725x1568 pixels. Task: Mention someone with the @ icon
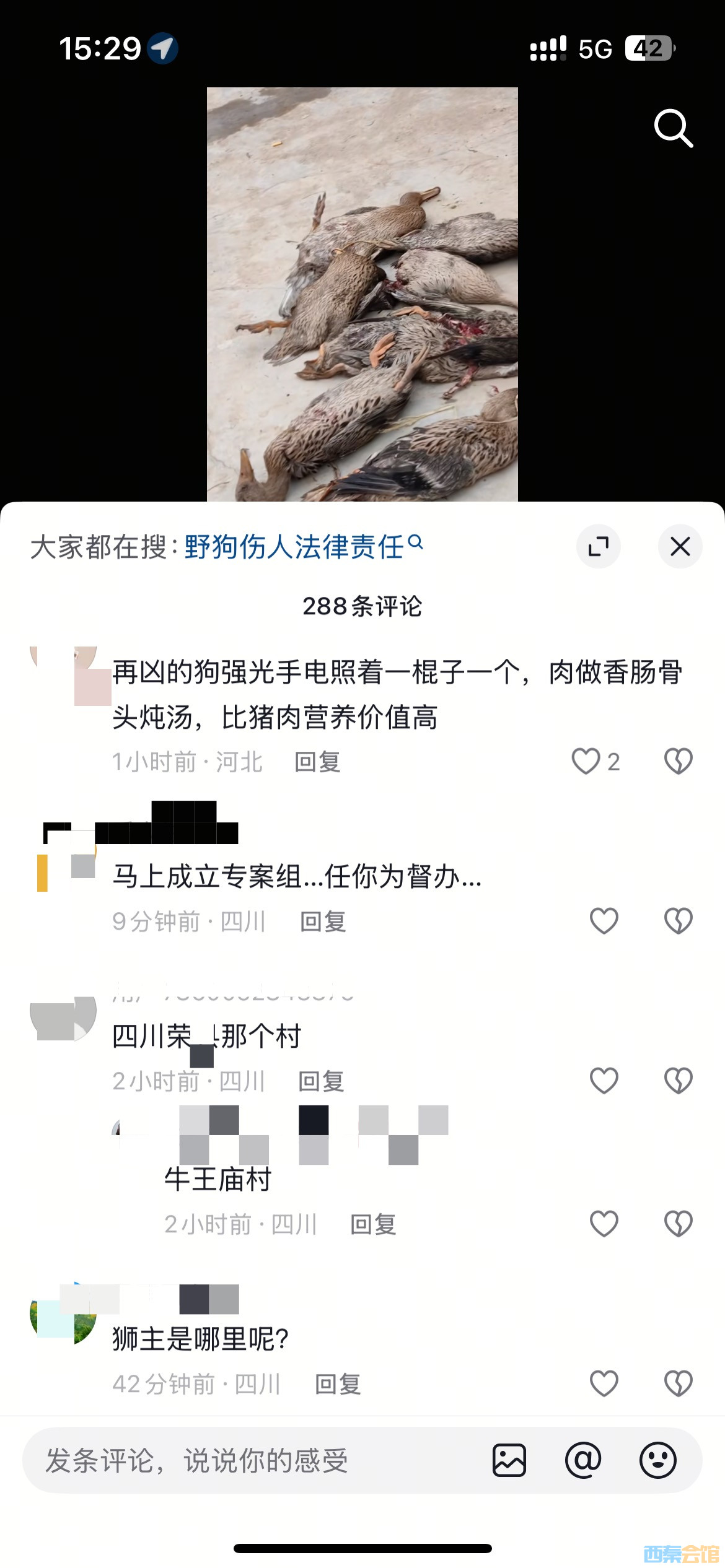point(583,1461)
